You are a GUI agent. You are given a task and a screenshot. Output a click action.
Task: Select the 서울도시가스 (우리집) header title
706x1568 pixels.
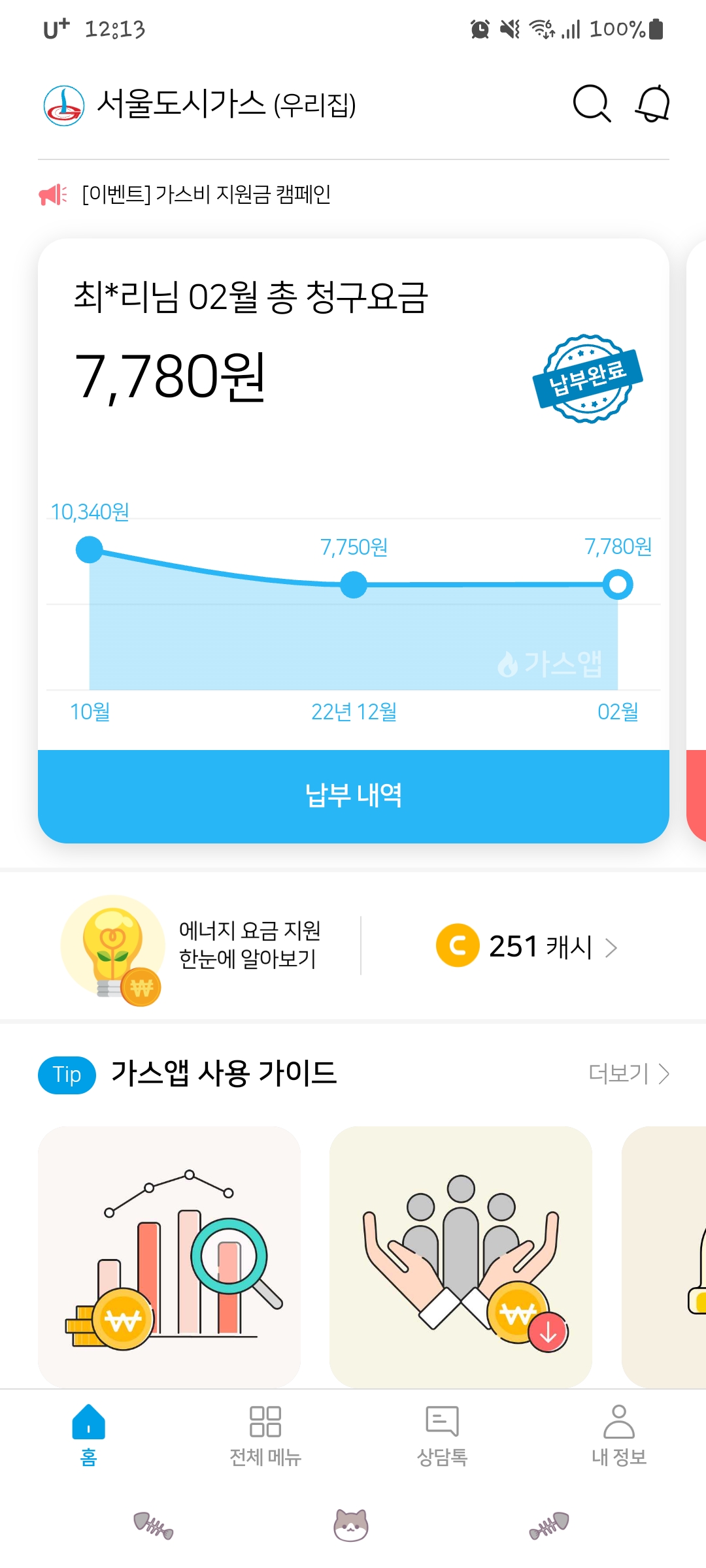(226, 105)
